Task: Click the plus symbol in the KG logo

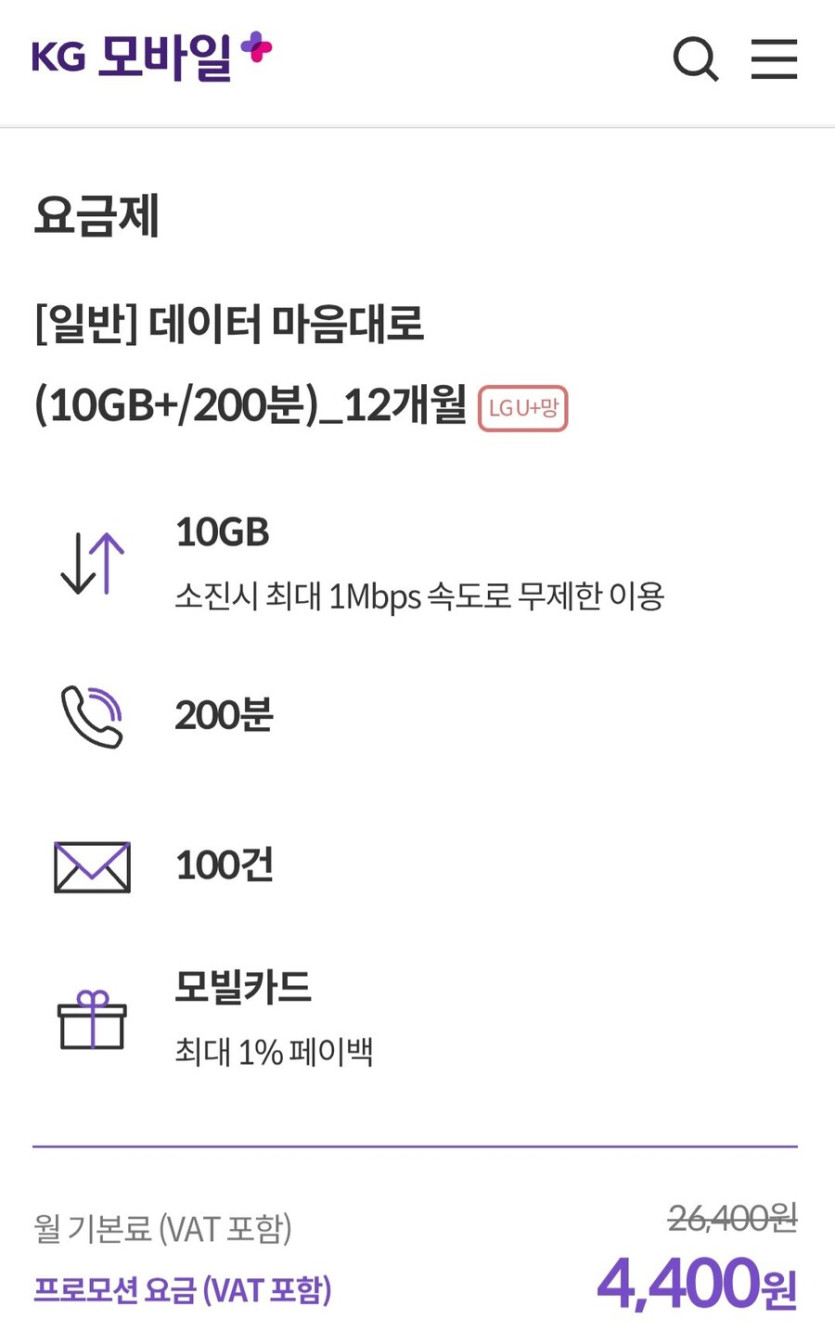Action: pyautogui.click(x=254, y=48)
